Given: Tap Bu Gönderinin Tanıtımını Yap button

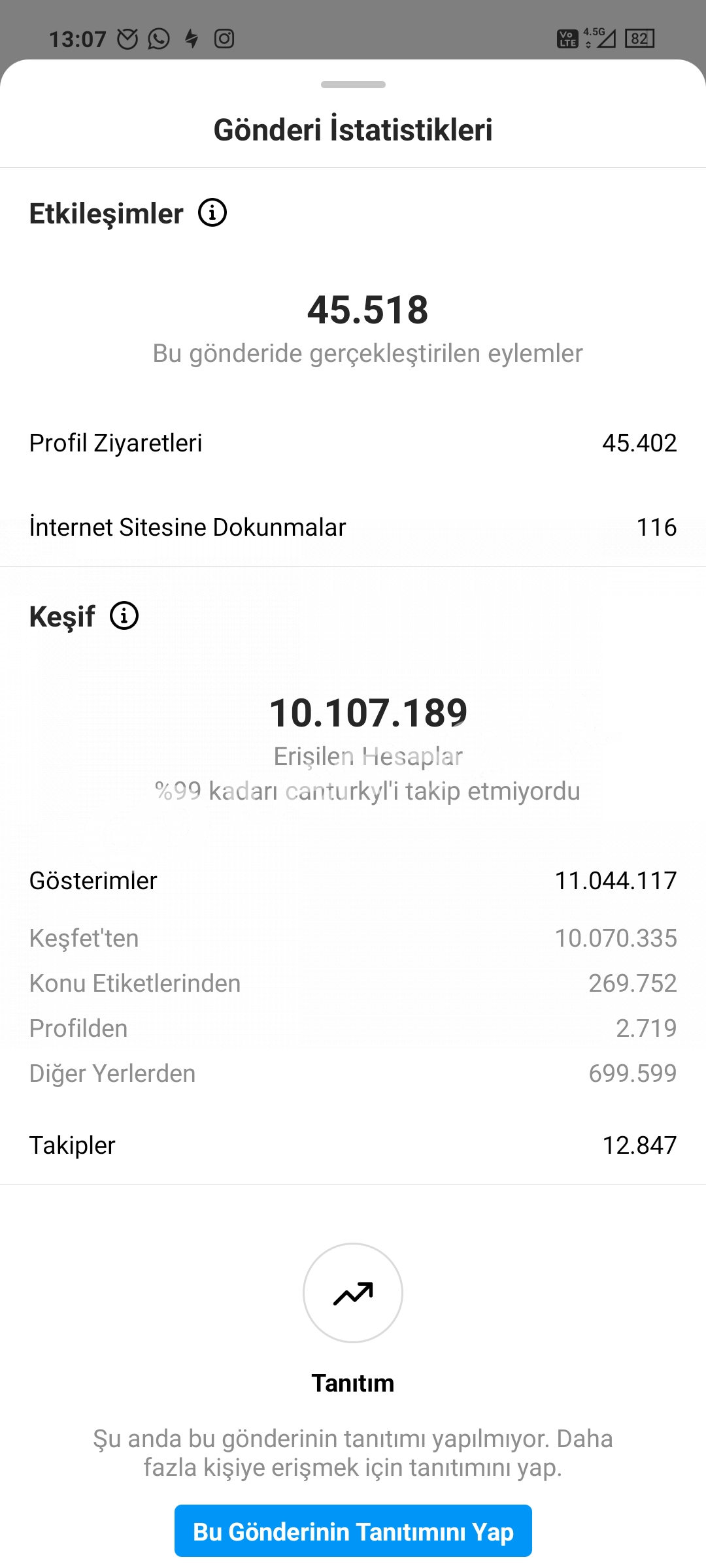Looking at the screenshot, I should pos(353,1531).
